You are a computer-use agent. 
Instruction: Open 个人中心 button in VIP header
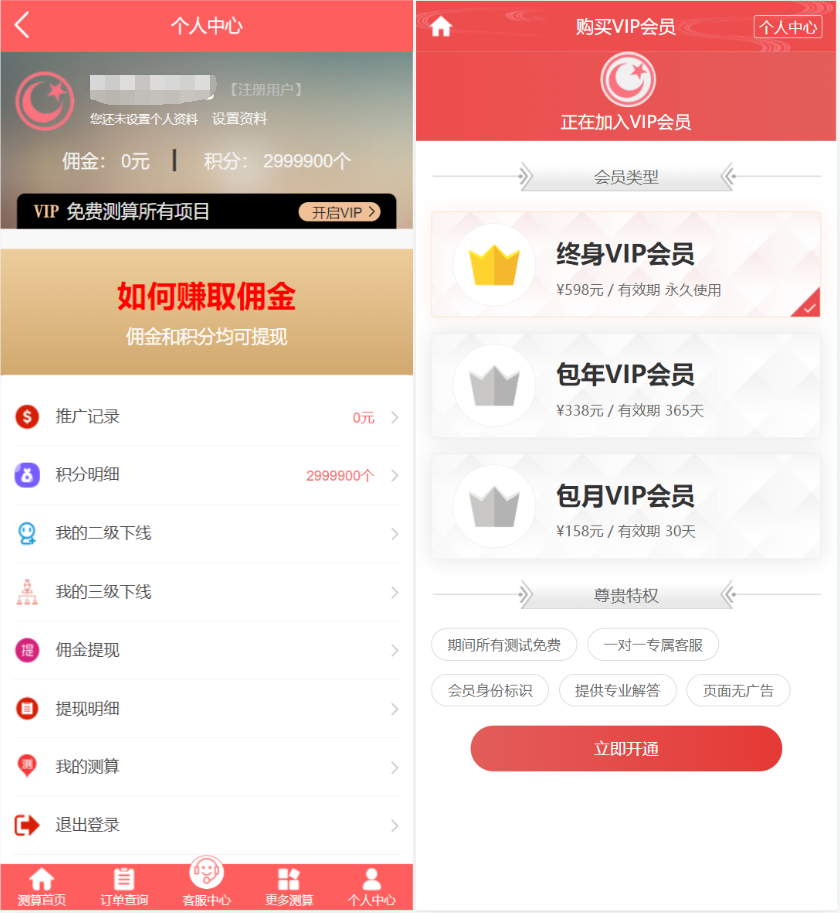(x=787, y=27)
